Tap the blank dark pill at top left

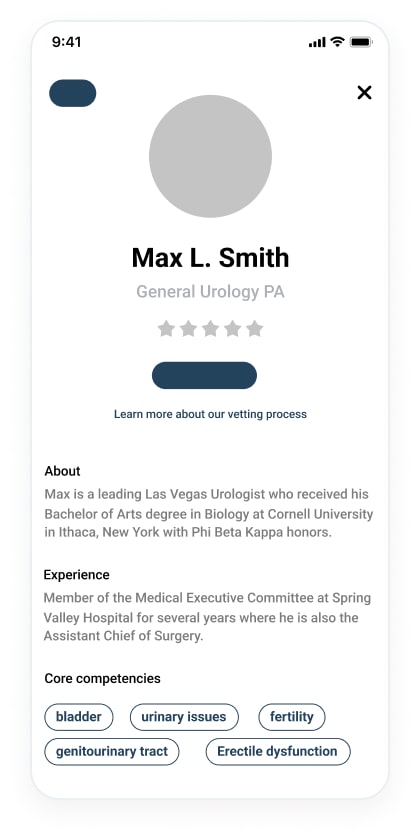point(73,93)
